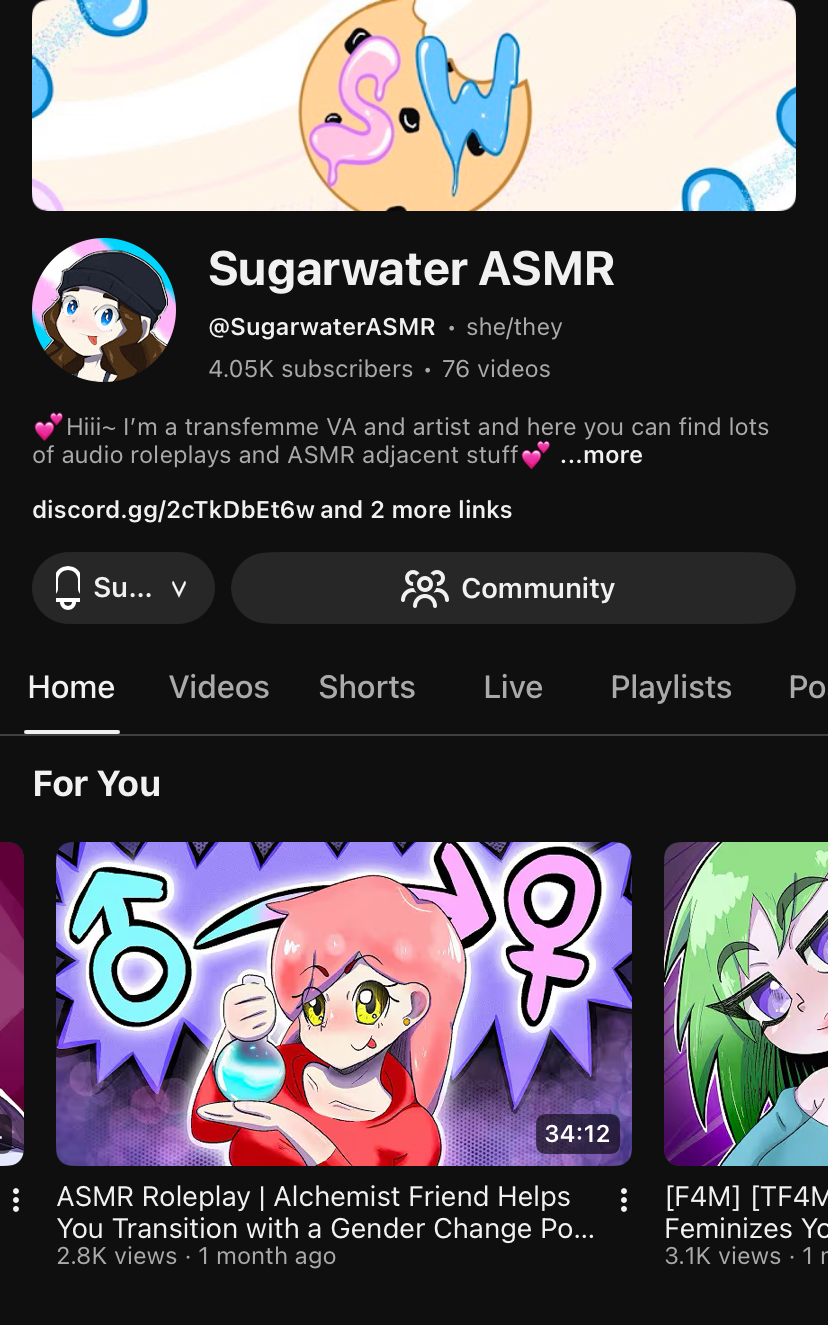Open the green-haired F4M video thumbnail
Viewport: 828px width, 1325px height.
[x=746, y=1003]
